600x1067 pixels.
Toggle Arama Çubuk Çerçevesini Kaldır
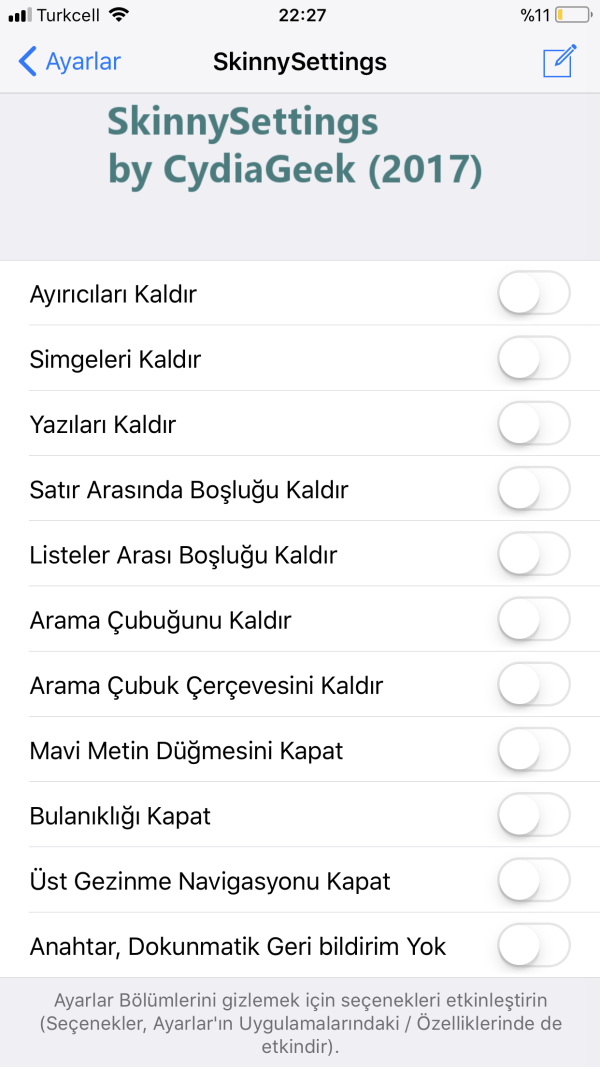click(x=533, y=685)
